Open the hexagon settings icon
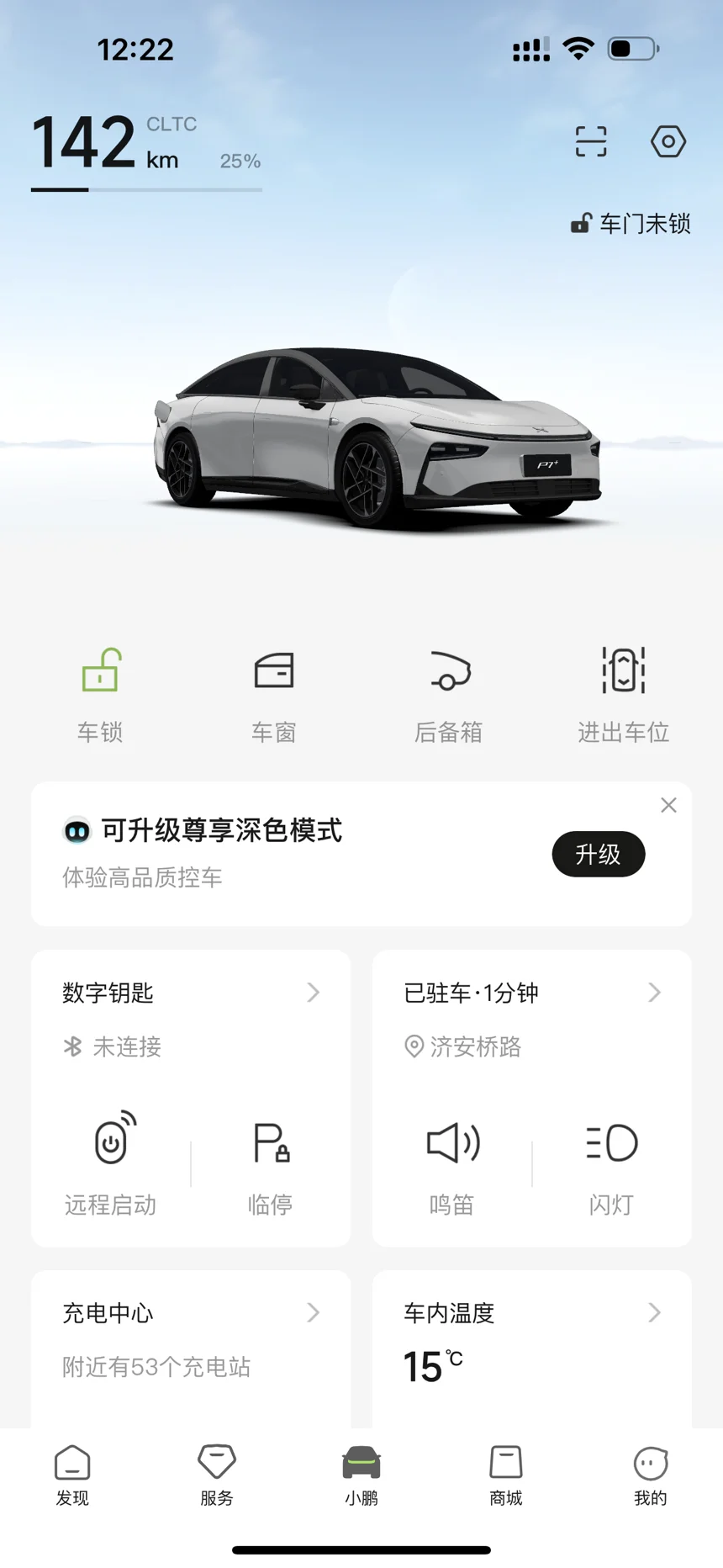 [668, 141]
